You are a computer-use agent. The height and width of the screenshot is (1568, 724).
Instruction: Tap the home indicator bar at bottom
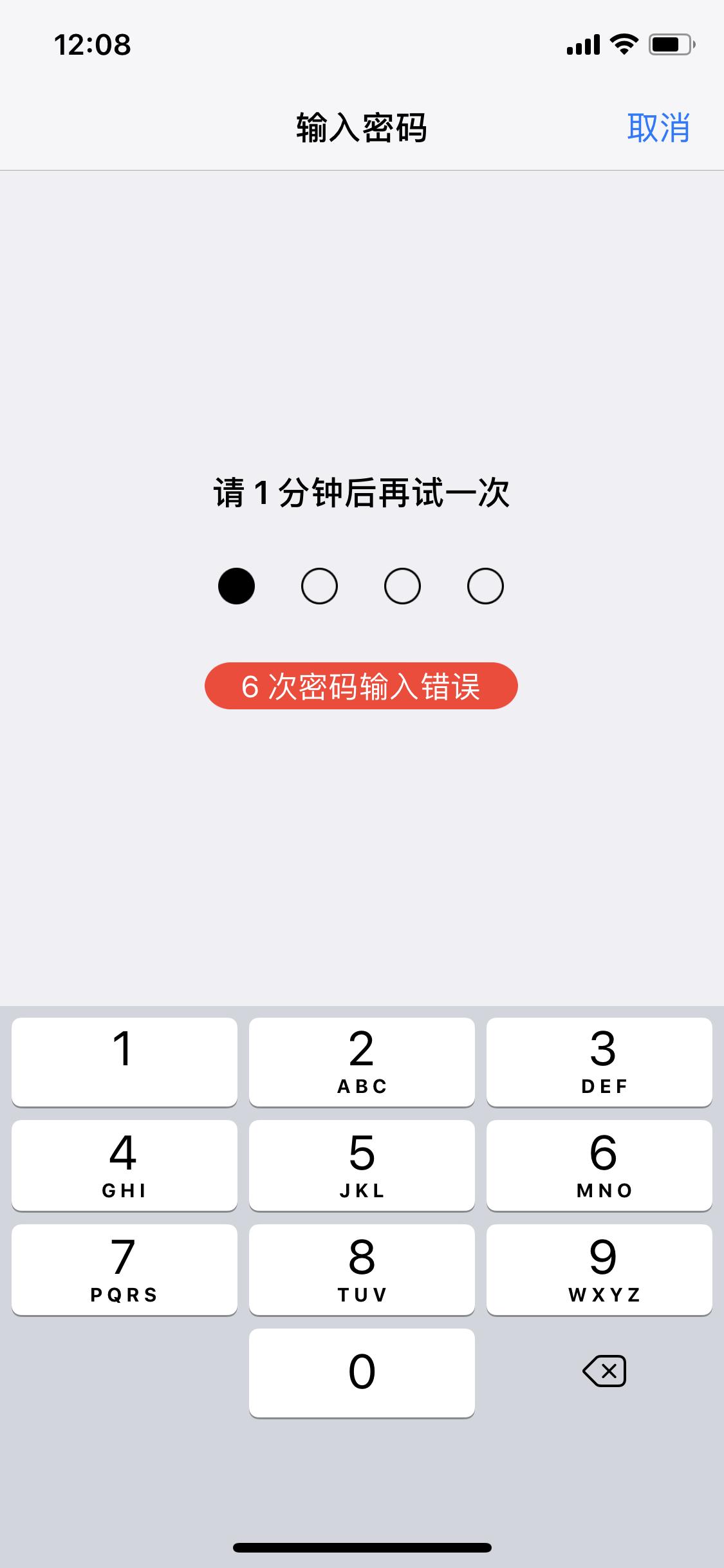point(362,1546)
